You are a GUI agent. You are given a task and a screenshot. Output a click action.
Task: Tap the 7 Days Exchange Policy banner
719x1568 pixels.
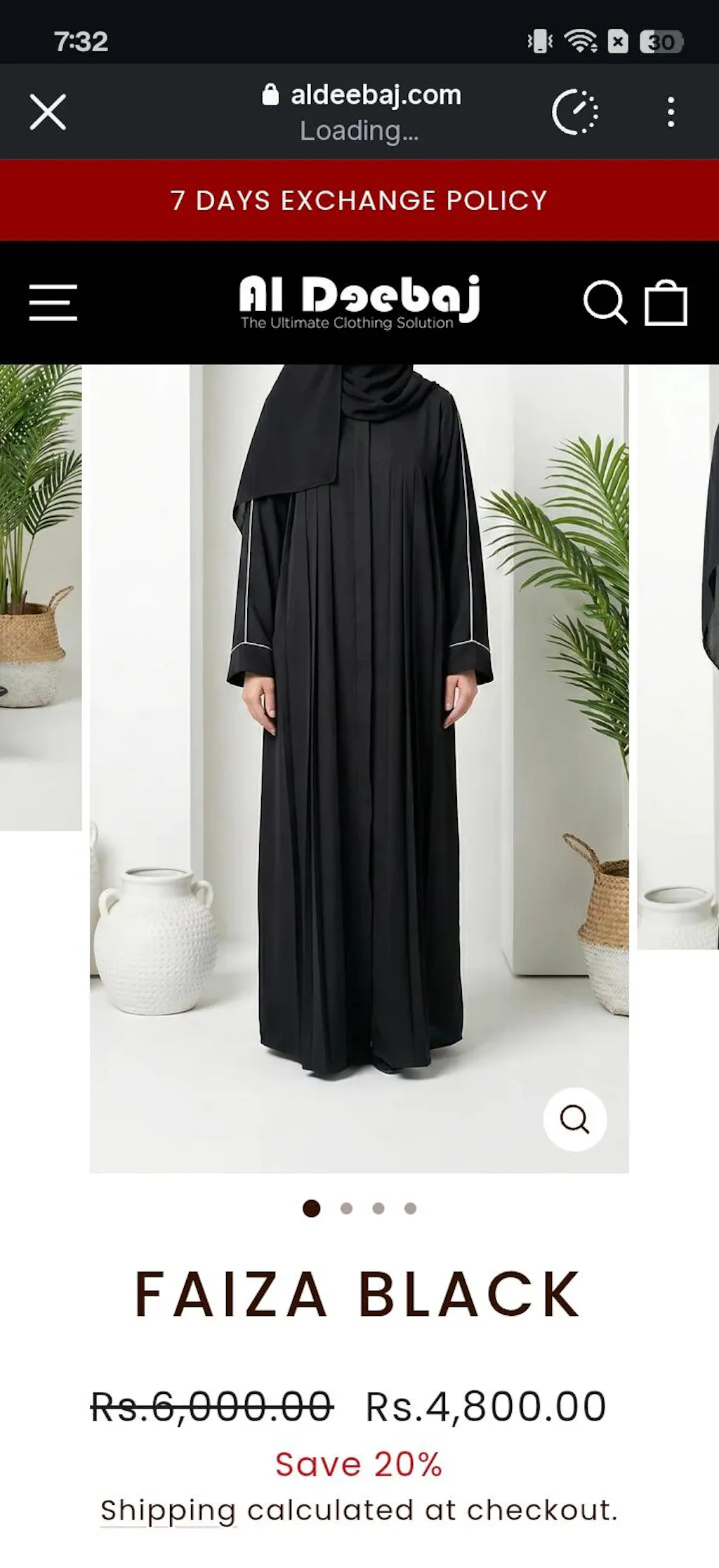[x=359, y=201]
